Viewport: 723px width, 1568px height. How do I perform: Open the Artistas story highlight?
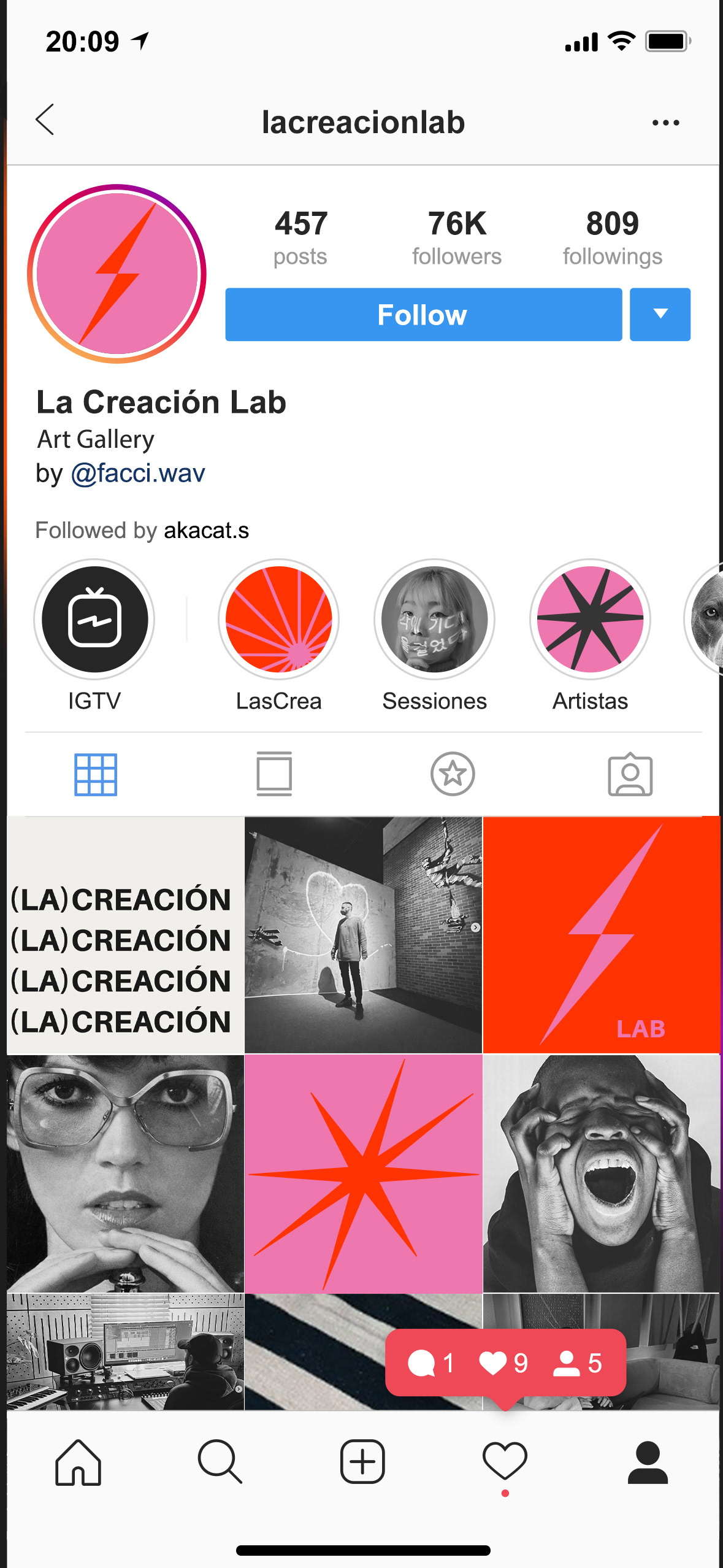point(590,620)
